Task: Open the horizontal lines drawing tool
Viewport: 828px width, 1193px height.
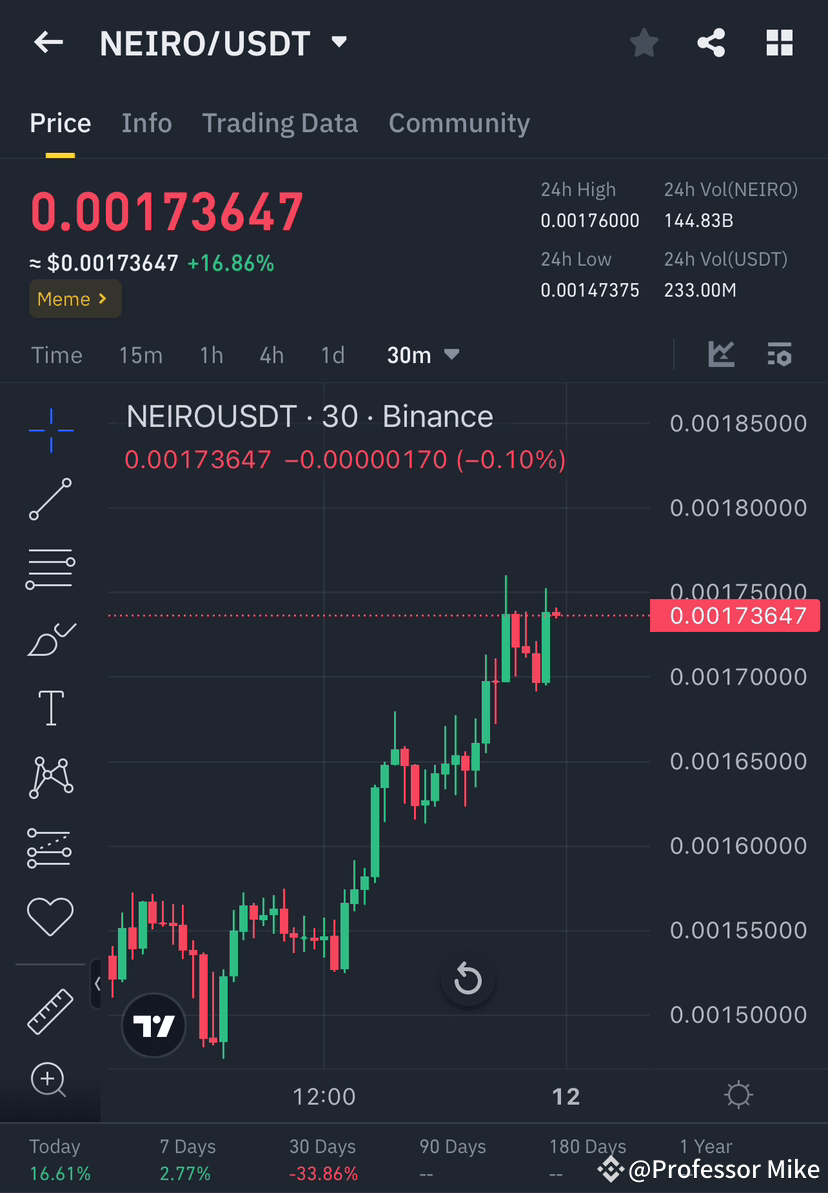Action: 49,568
